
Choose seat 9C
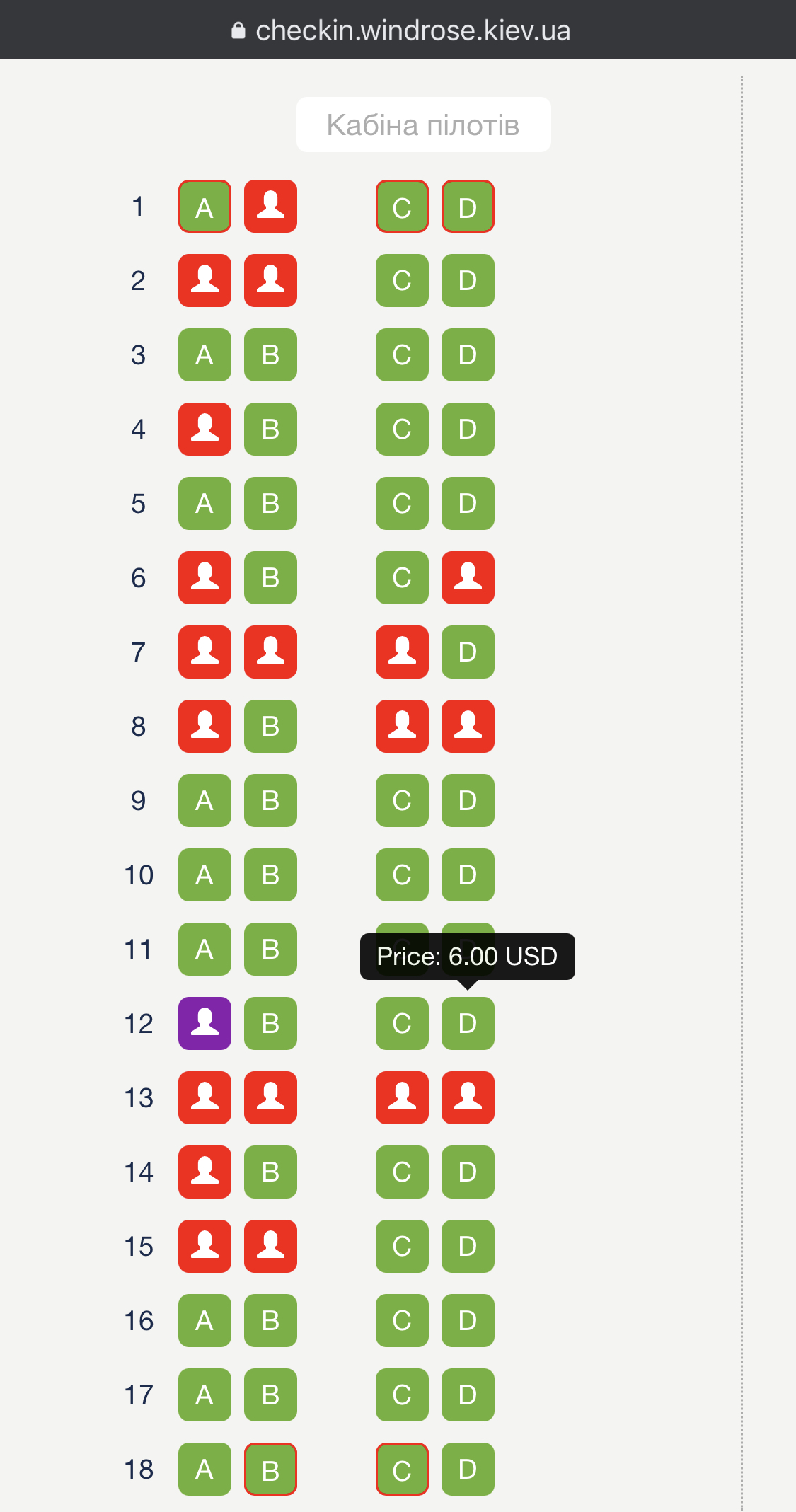point(402,800)
